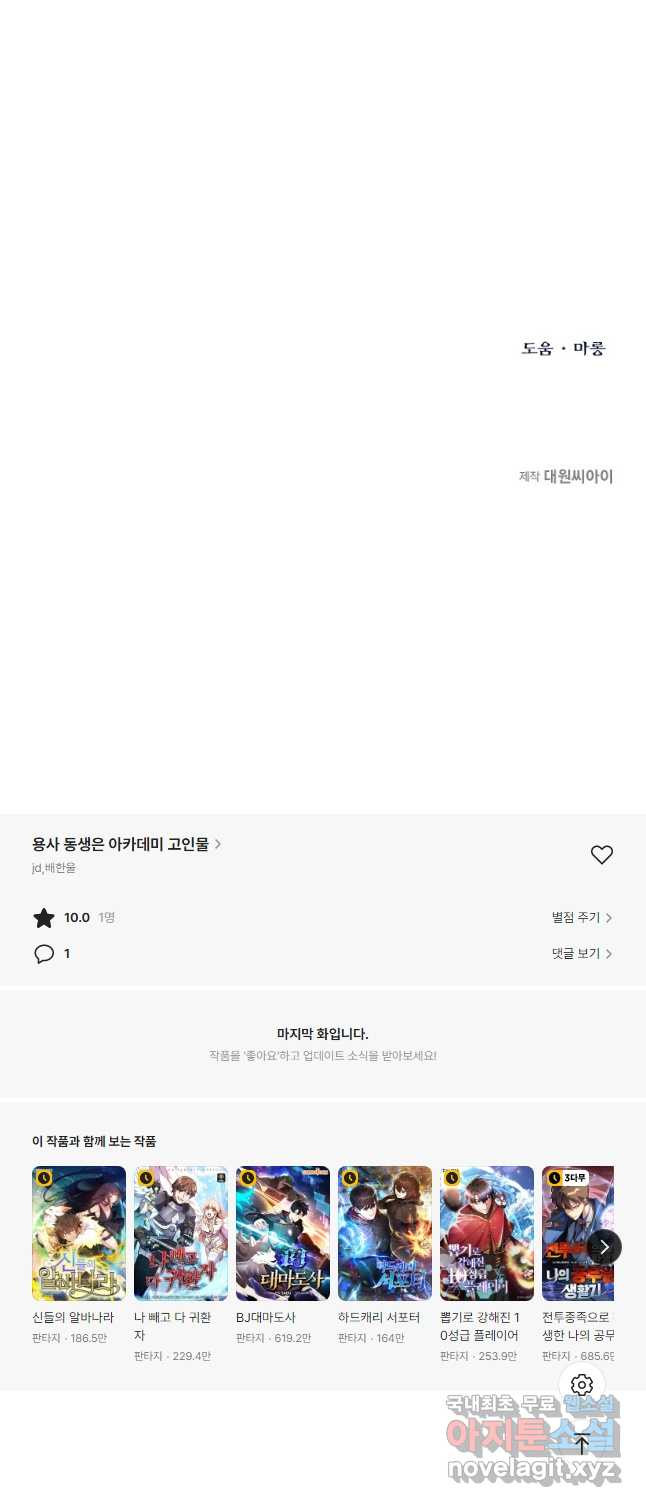Jump back to top of page
The height and width of the screenshot is (1507, 646).
click(582, 1443)
